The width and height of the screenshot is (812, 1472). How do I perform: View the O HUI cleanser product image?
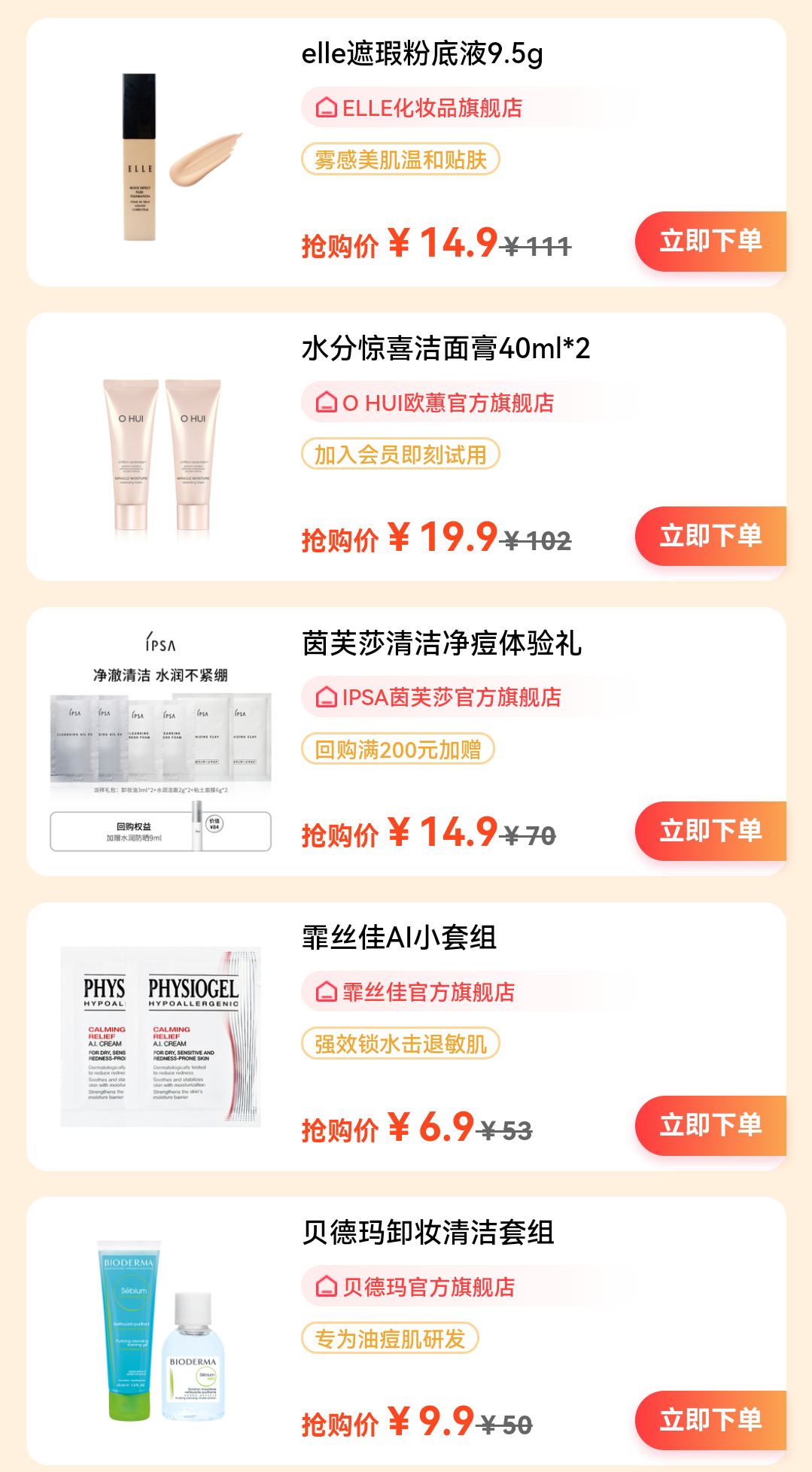[x=160, y=455]
